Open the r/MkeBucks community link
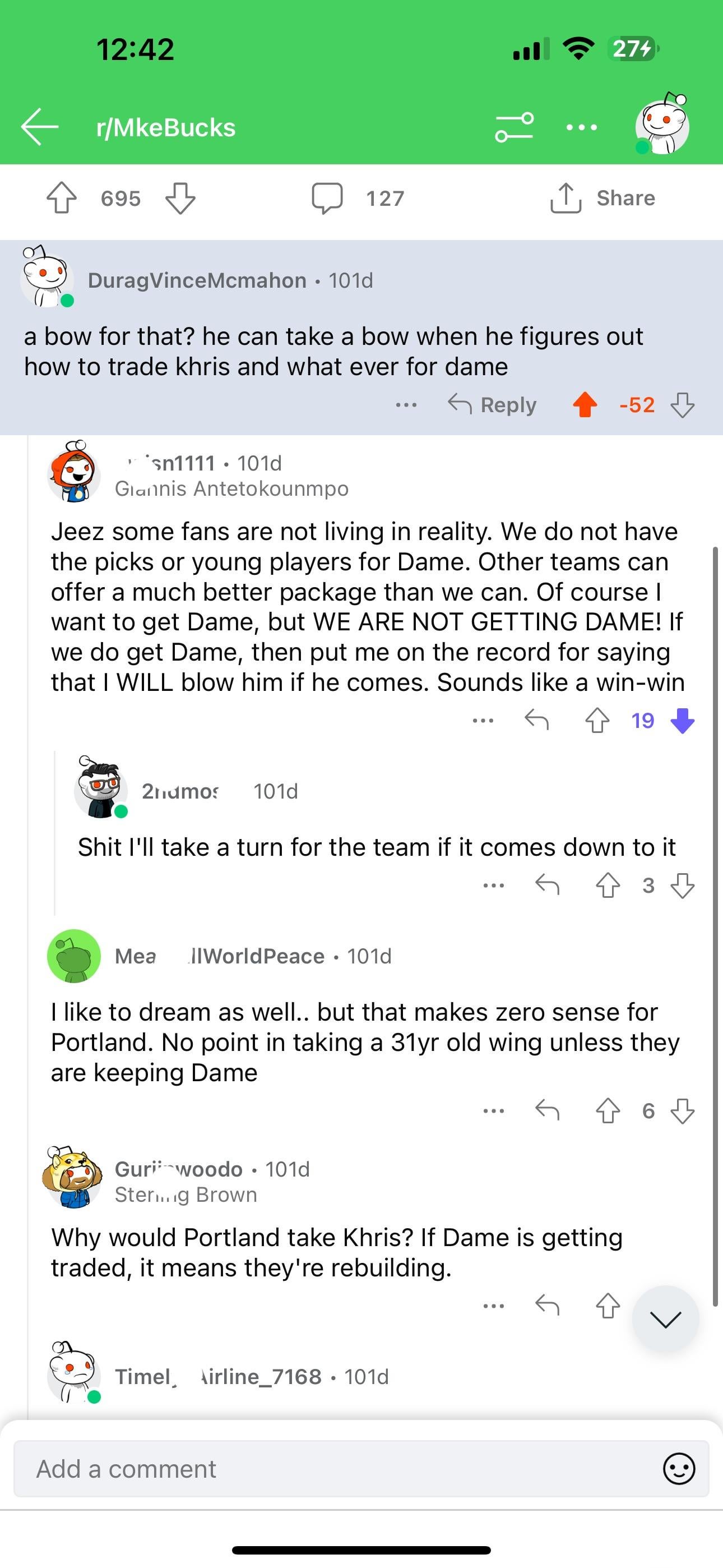 click(165, 128)
